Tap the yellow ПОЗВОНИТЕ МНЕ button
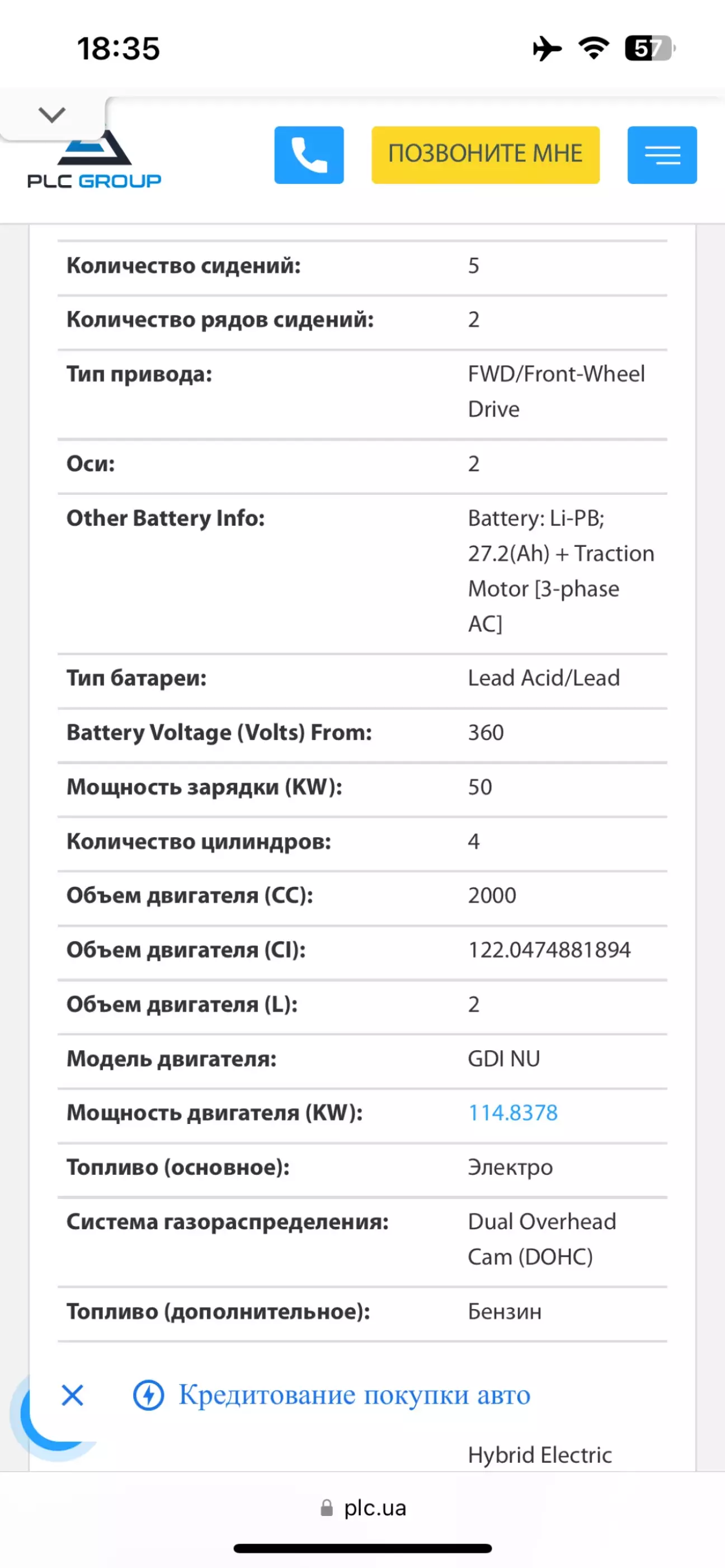This screenshot has height=1568, width=725. click(485, 154)
